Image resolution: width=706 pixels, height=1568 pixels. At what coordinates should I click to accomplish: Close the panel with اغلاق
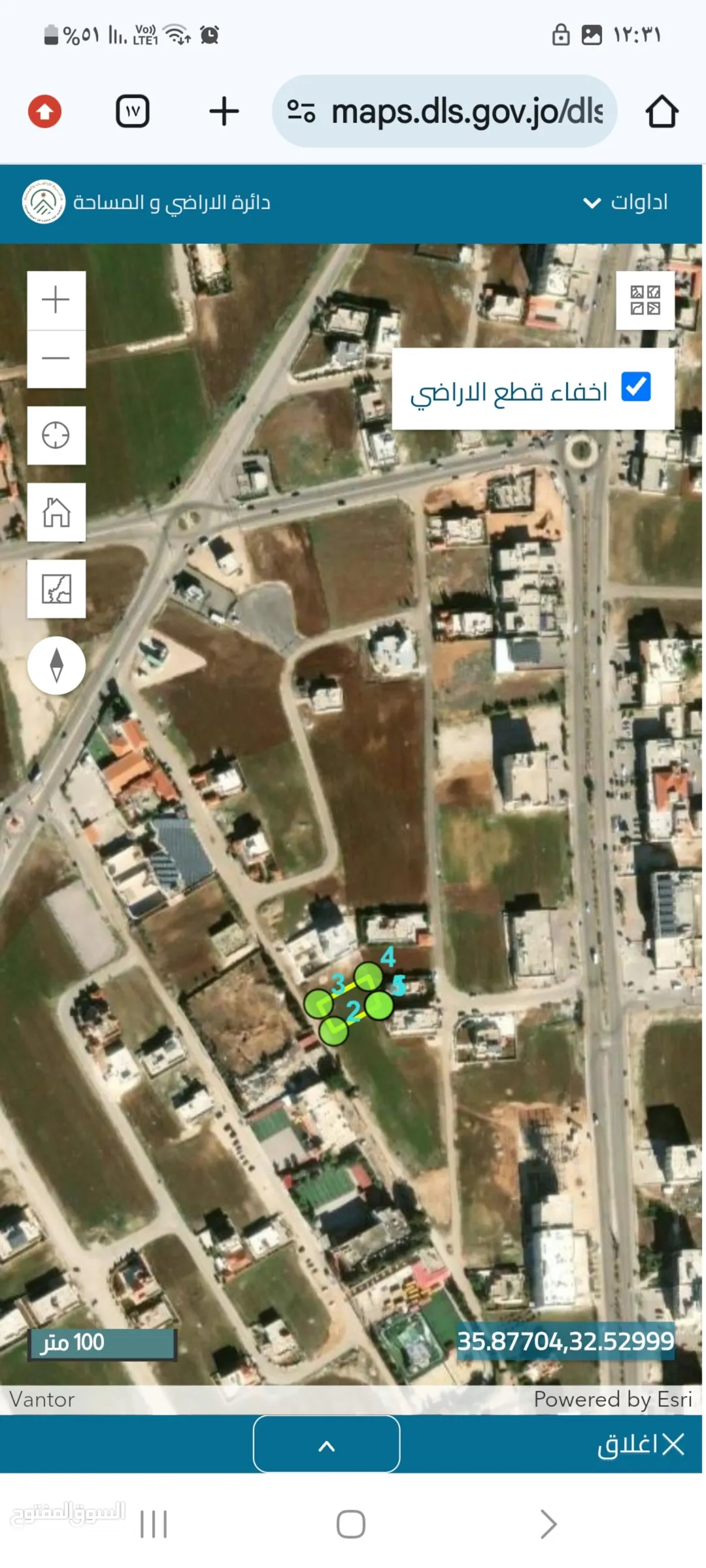coord(641,1444)
